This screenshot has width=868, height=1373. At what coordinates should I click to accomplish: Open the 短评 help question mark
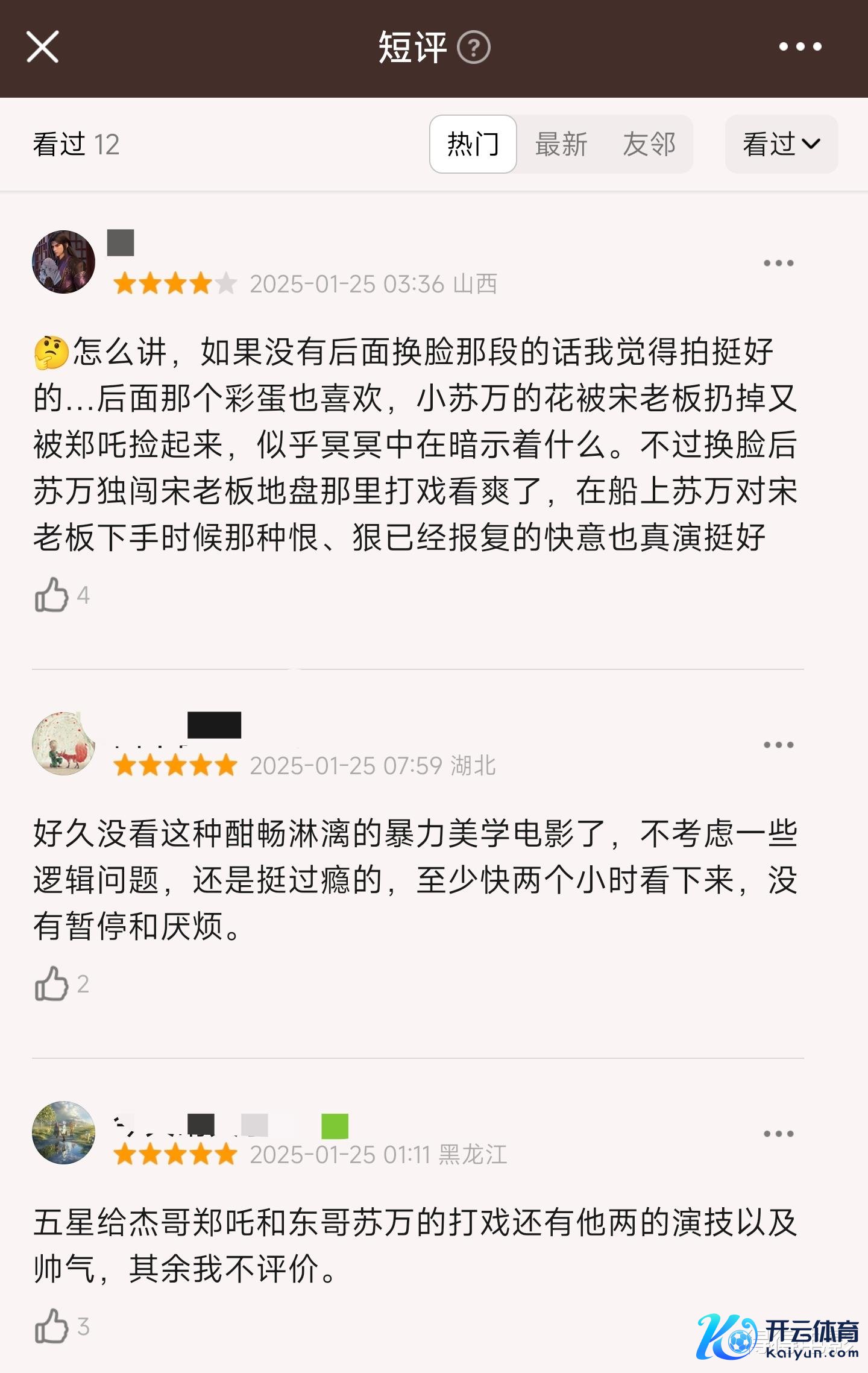tap(474, 48)
